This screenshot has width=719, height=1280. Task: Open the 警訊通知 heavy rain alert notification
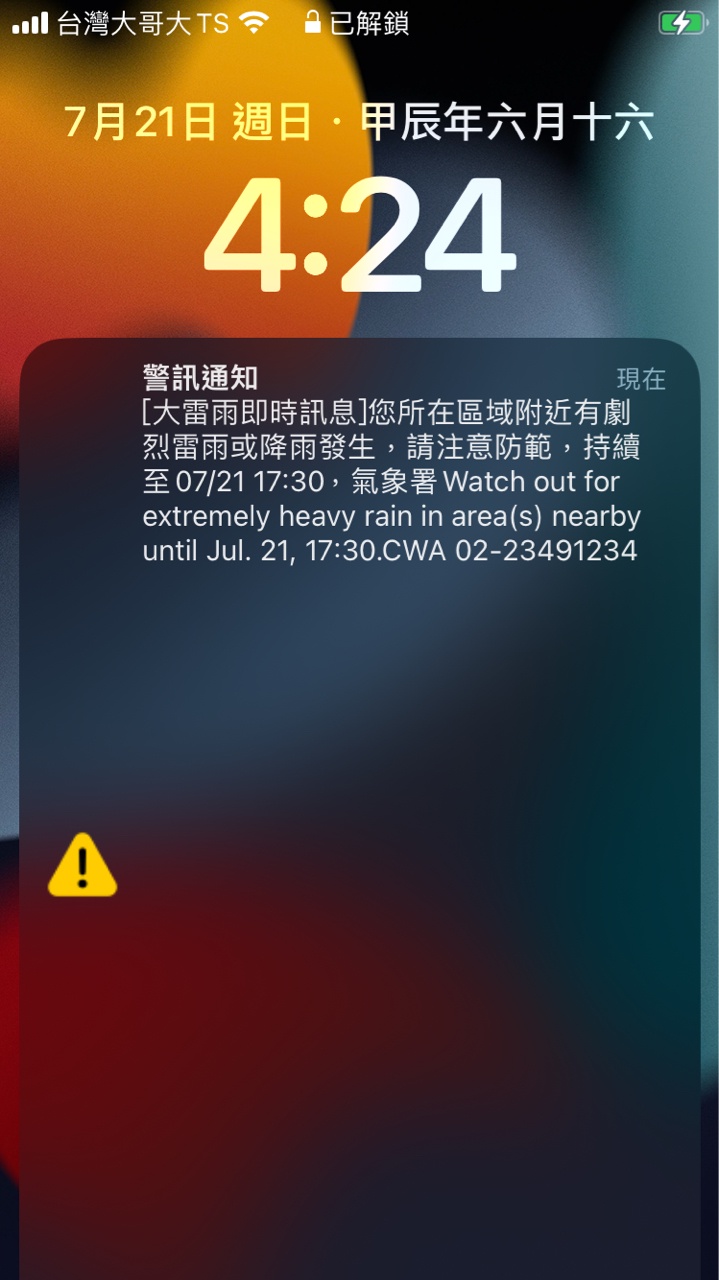390,465
